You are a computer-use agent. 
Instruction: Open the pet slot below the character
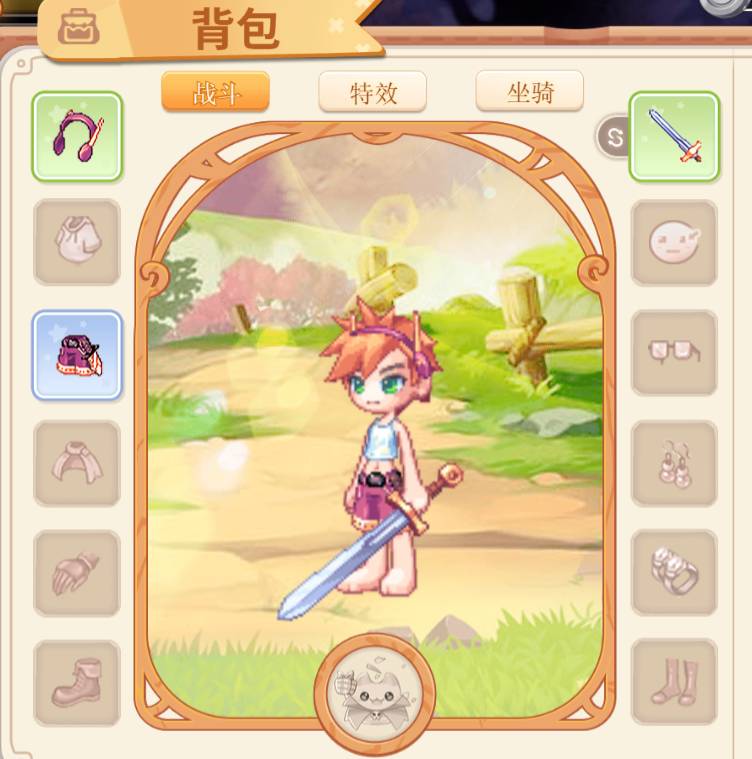[x=374, y=692]
